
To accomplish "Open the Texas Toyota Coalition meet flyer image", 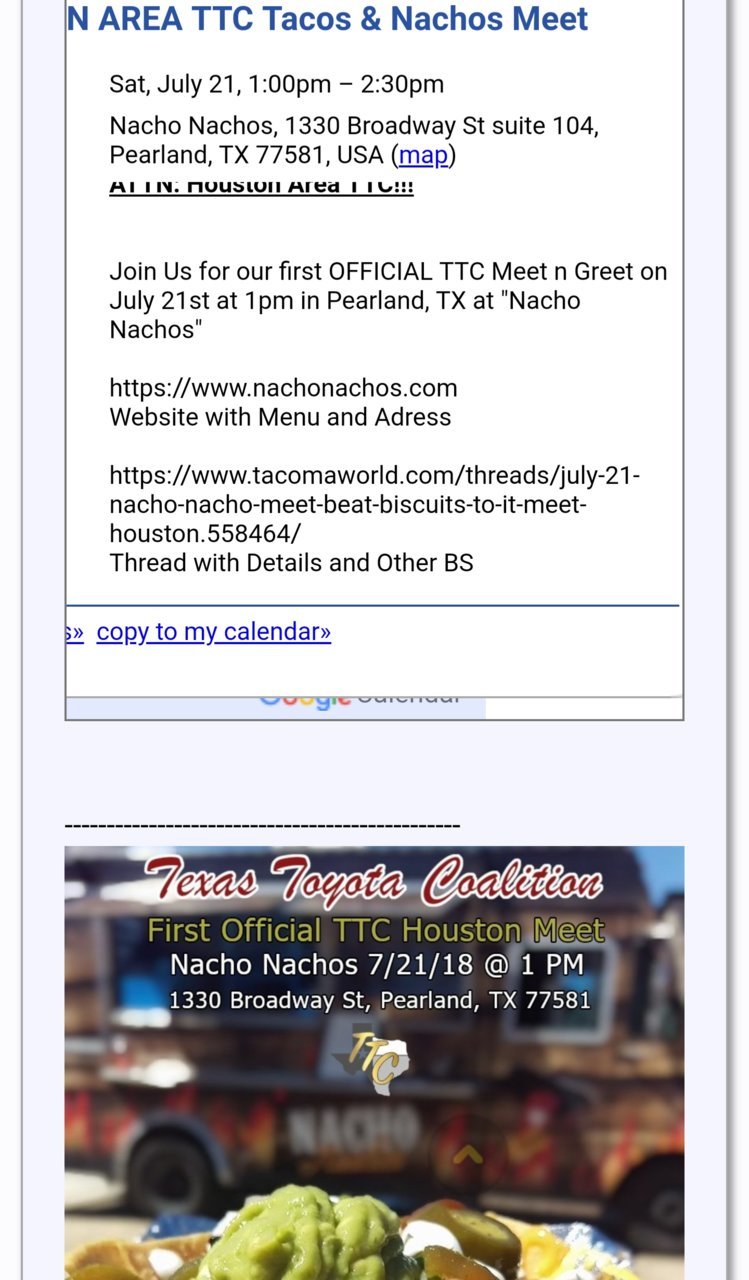I will (x=375, y=1063).
